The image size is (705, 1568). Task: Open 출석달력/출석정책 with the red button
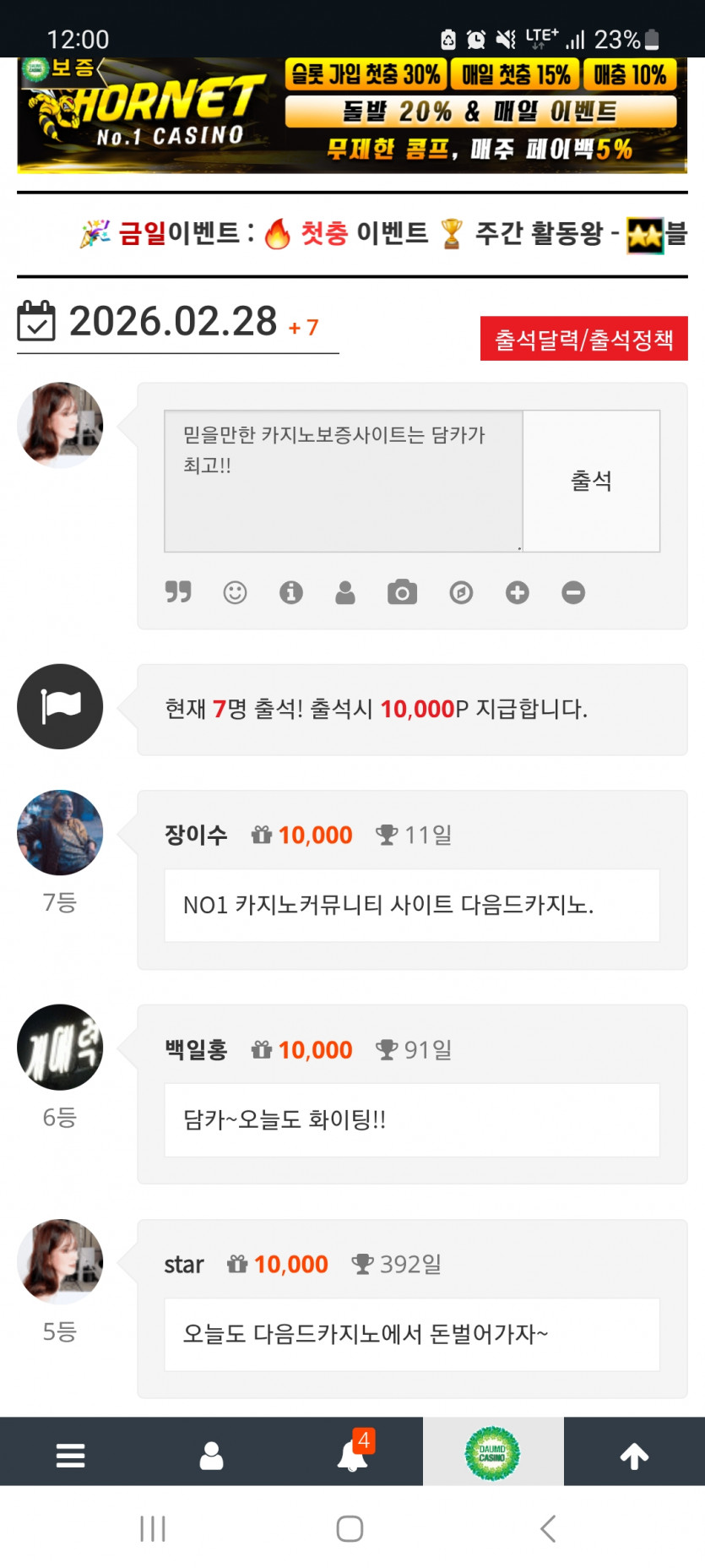click(583, 337)
